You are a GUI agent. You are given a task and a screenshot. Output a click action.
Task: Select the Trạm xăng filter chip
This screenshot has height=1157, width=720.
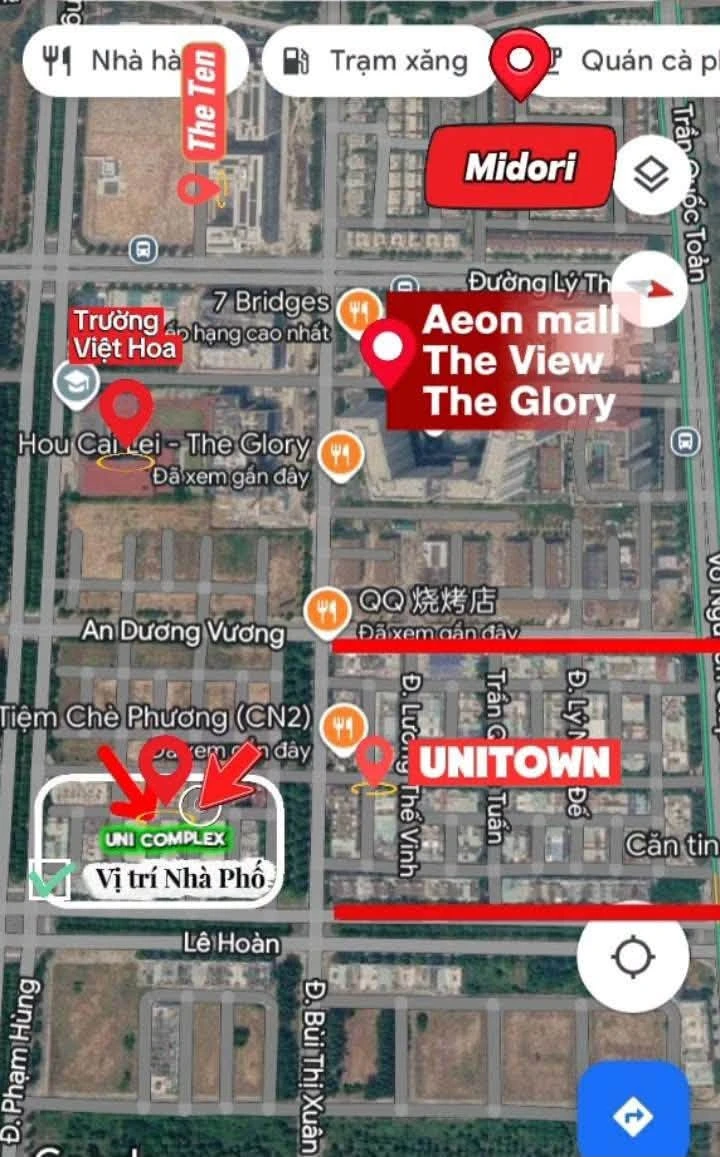380,61
